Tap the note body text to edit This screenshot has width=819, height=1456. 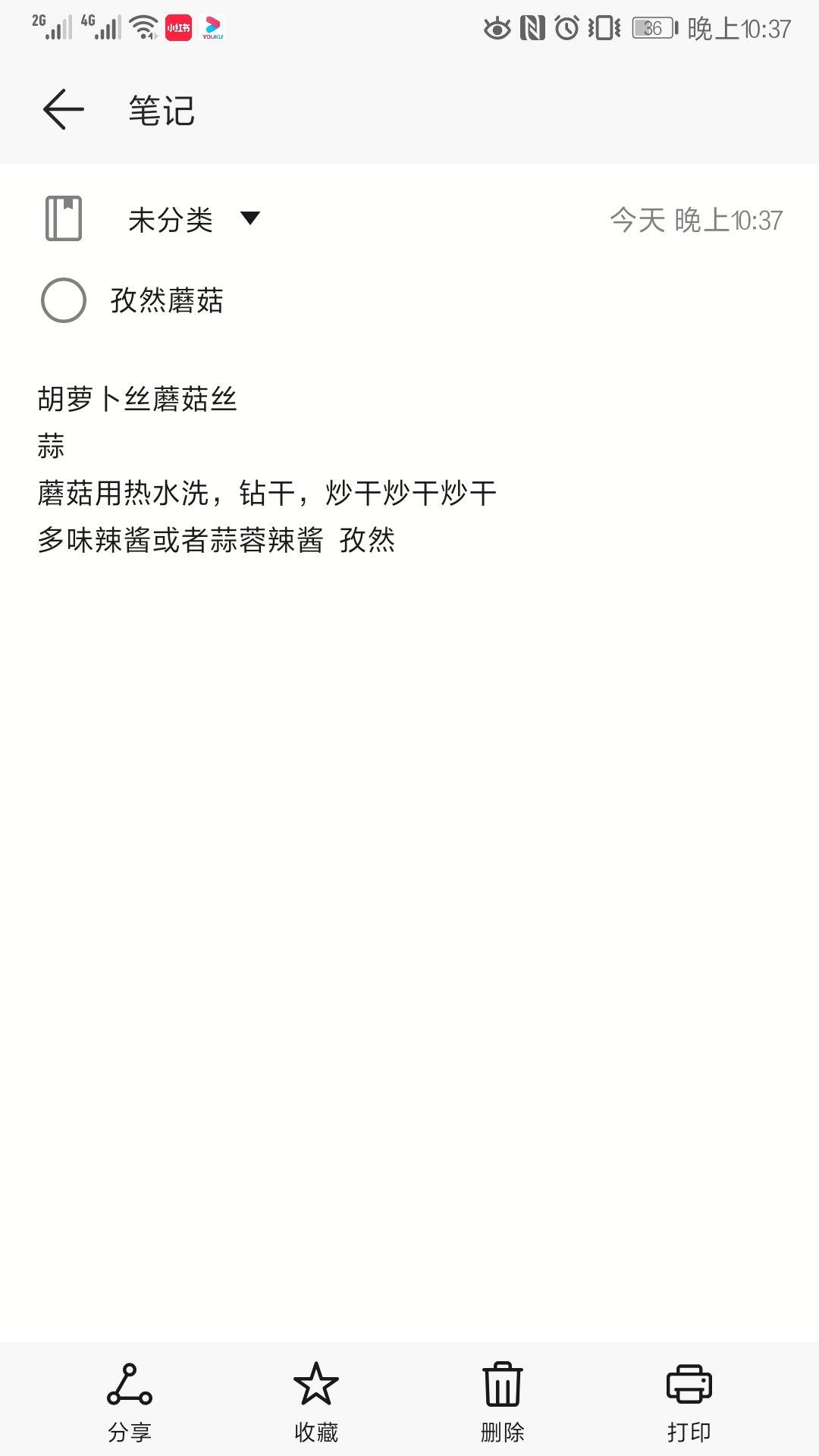(x=267, y=470)
